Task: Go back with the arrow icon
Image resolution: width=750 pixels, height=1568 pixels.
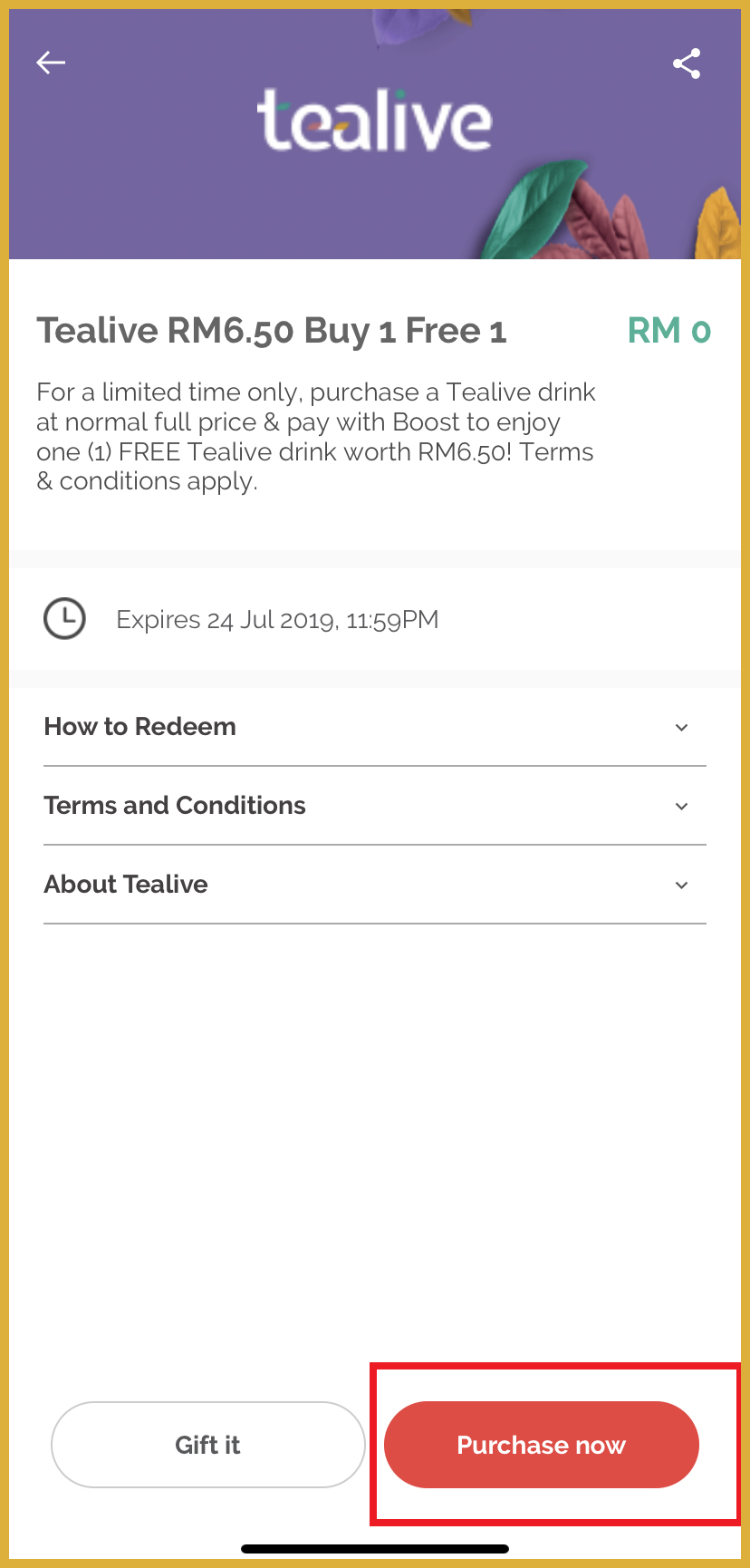Action: pos(51,63)
